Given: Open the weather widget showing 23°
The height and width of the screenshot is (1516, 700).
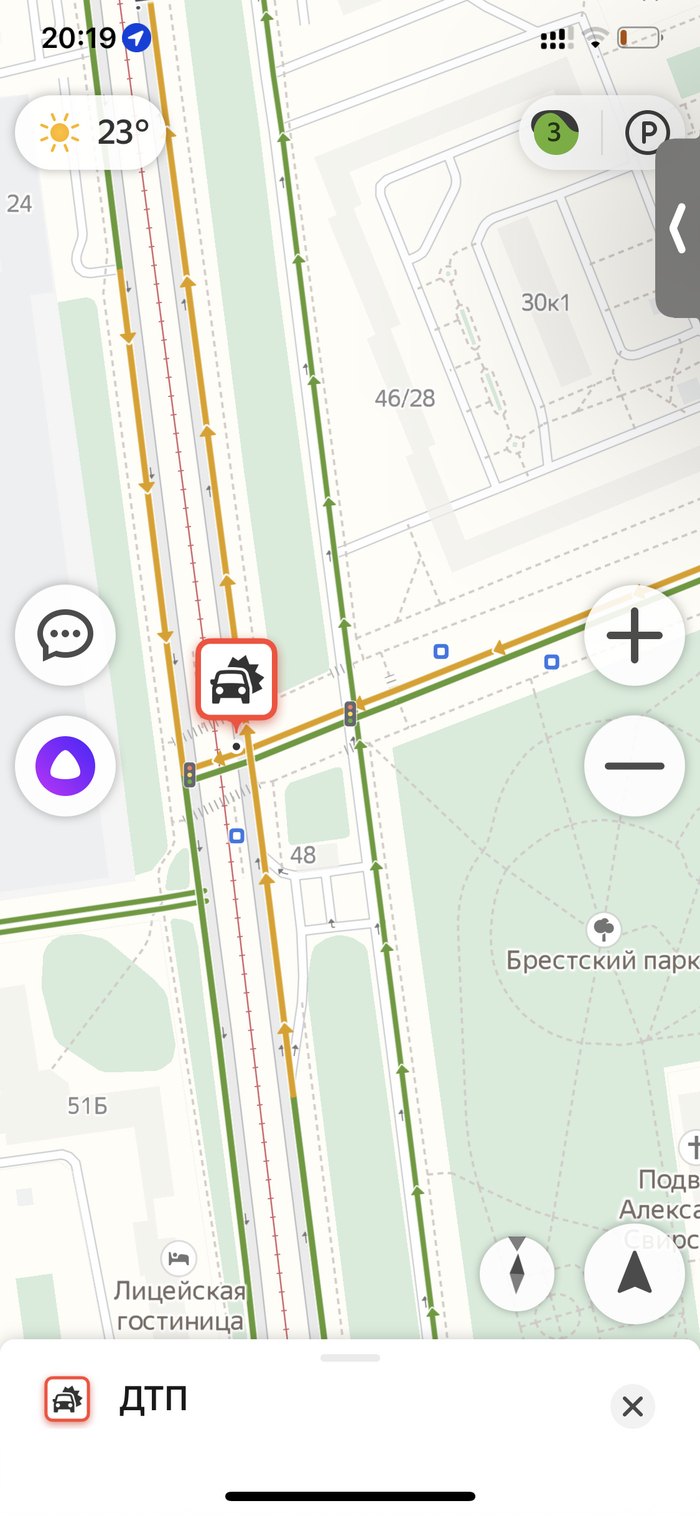Looking at the screenshot, I should [x=91, y=132].
